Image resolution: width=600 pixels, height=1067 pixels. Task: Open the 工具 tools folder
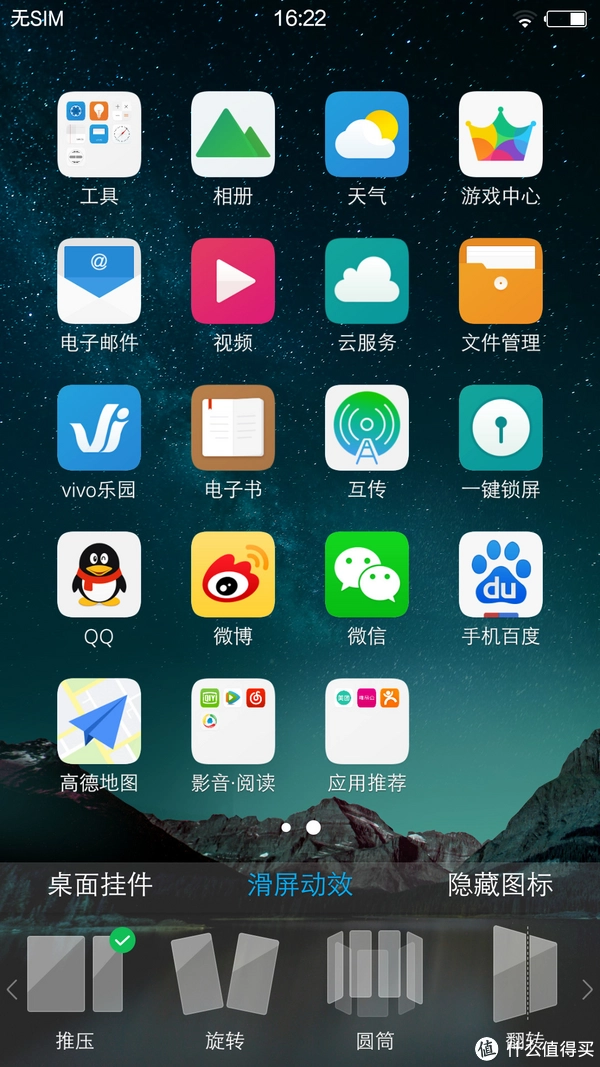tap(99, 135)
